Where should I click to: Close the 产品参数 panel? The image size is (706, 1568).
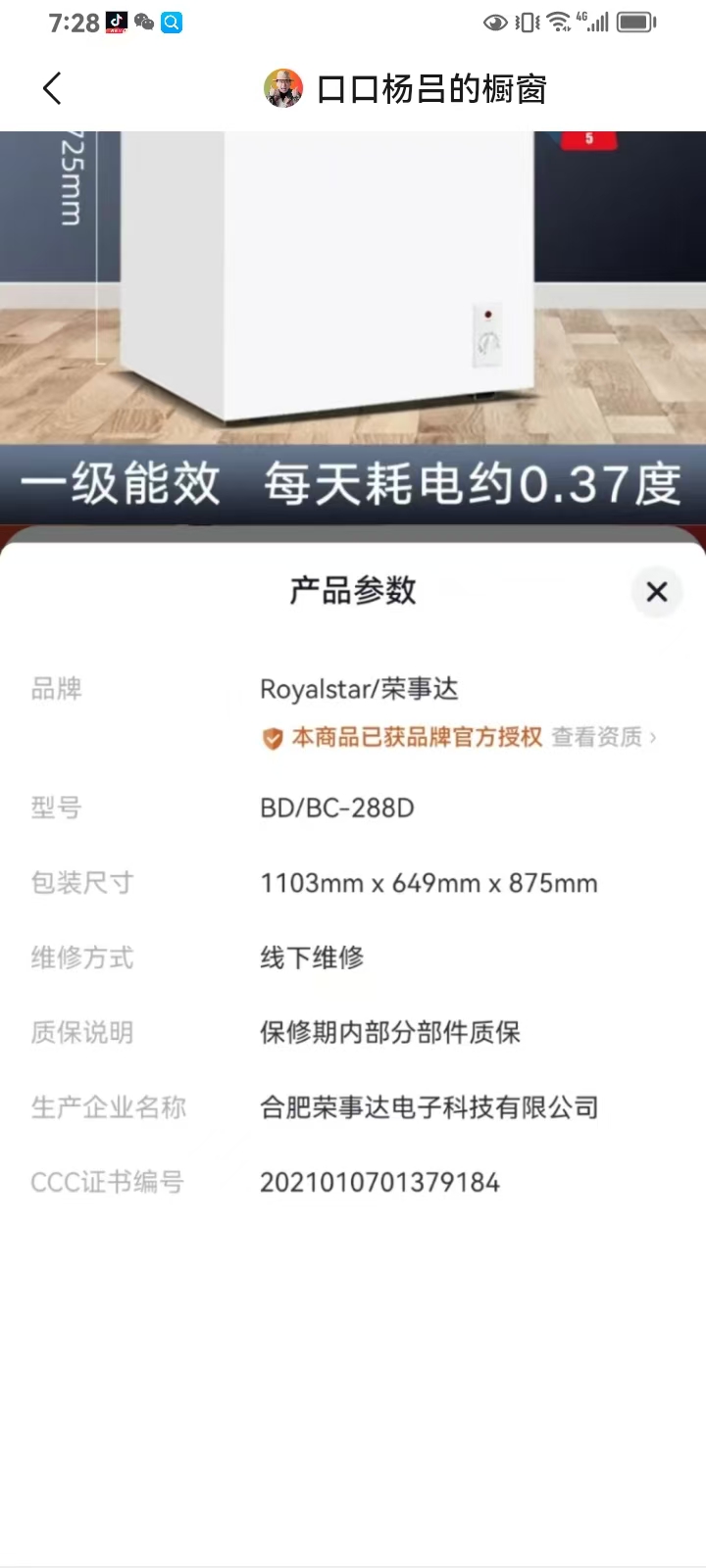657,591
